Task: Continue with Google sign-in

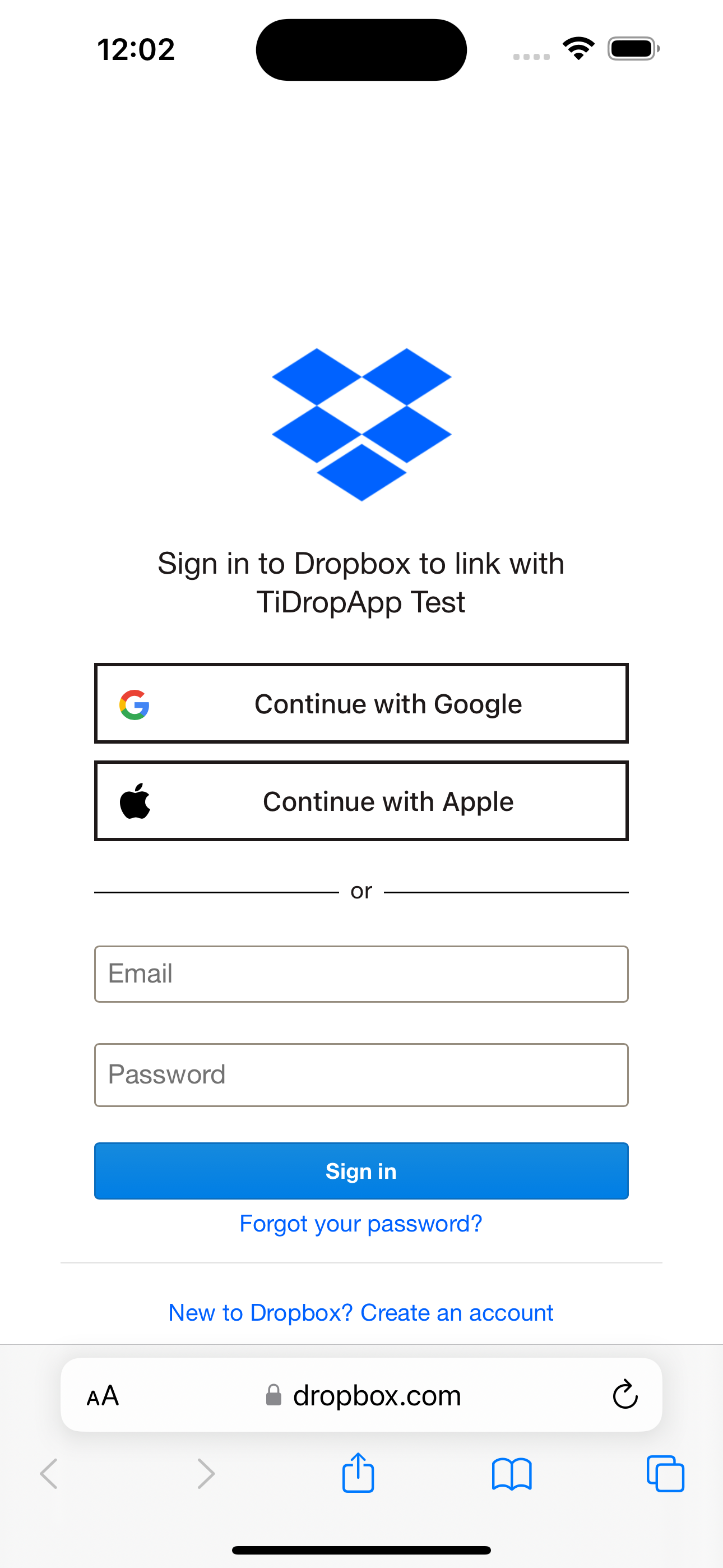Action: (361, 704)
